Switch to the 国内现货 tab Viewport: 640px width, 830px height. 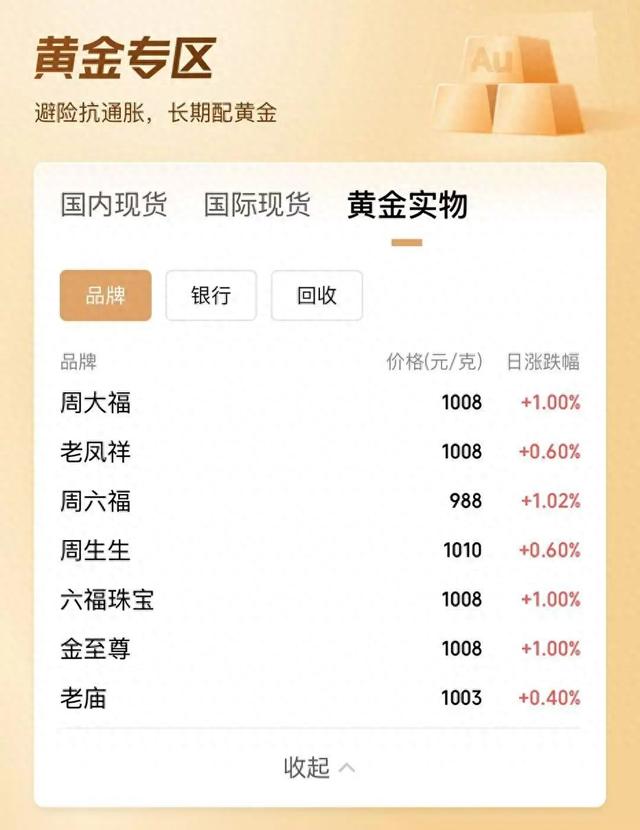coord(114,205)
